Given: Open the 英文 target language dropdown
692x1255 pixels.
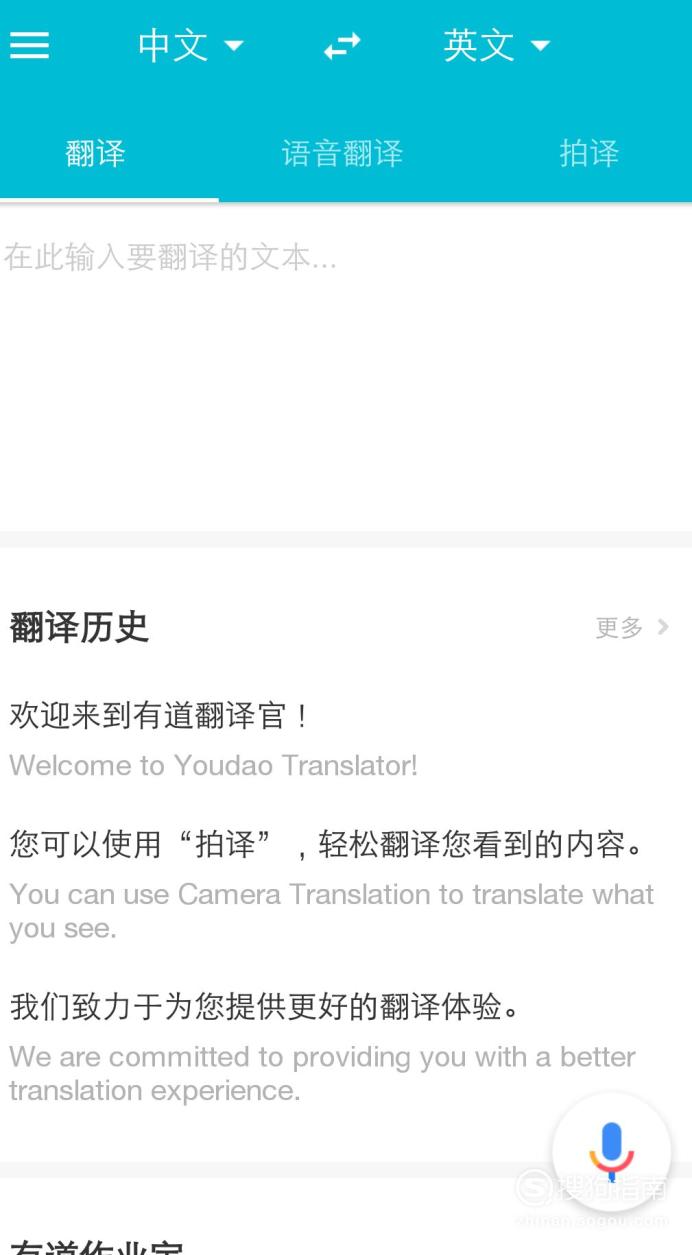Looking at the screenshot, I should (x=497, y=45).
